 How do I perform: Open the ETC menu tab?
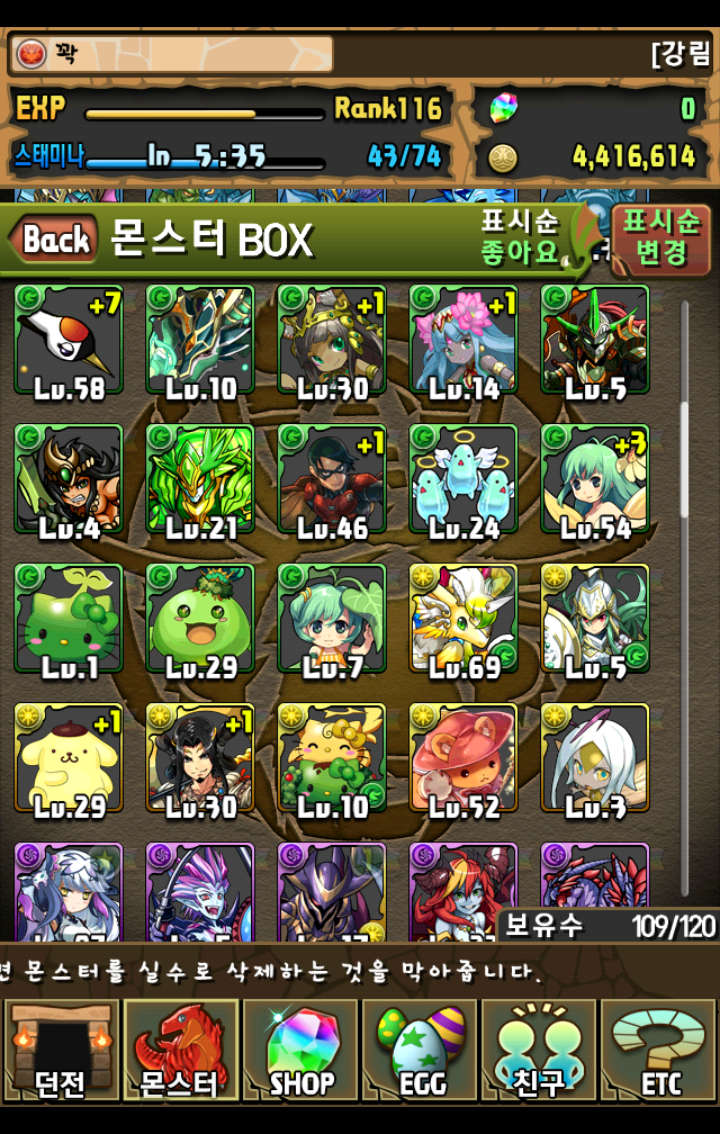click(x=660, y=1050)
